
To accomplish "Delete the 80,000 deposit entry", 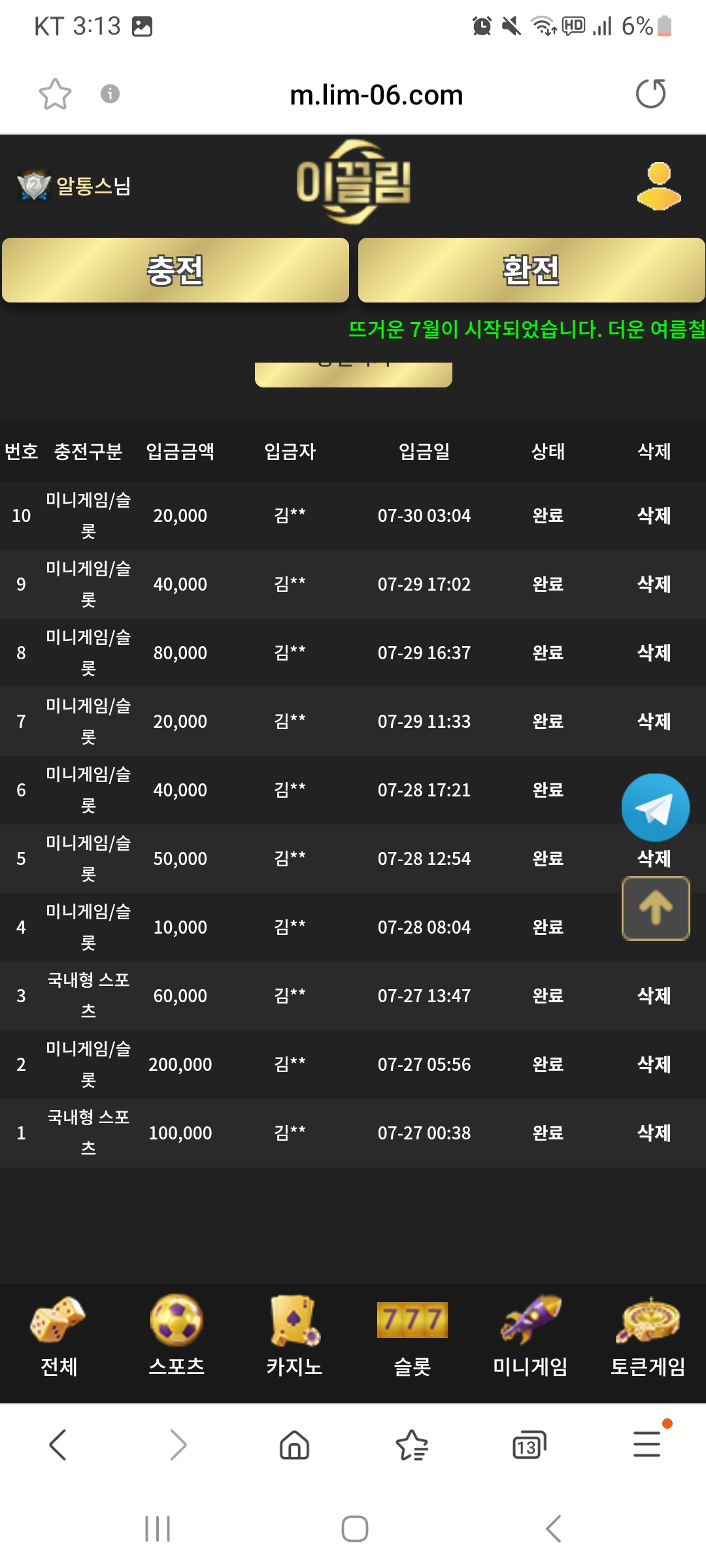I will [x=654, y=653].
